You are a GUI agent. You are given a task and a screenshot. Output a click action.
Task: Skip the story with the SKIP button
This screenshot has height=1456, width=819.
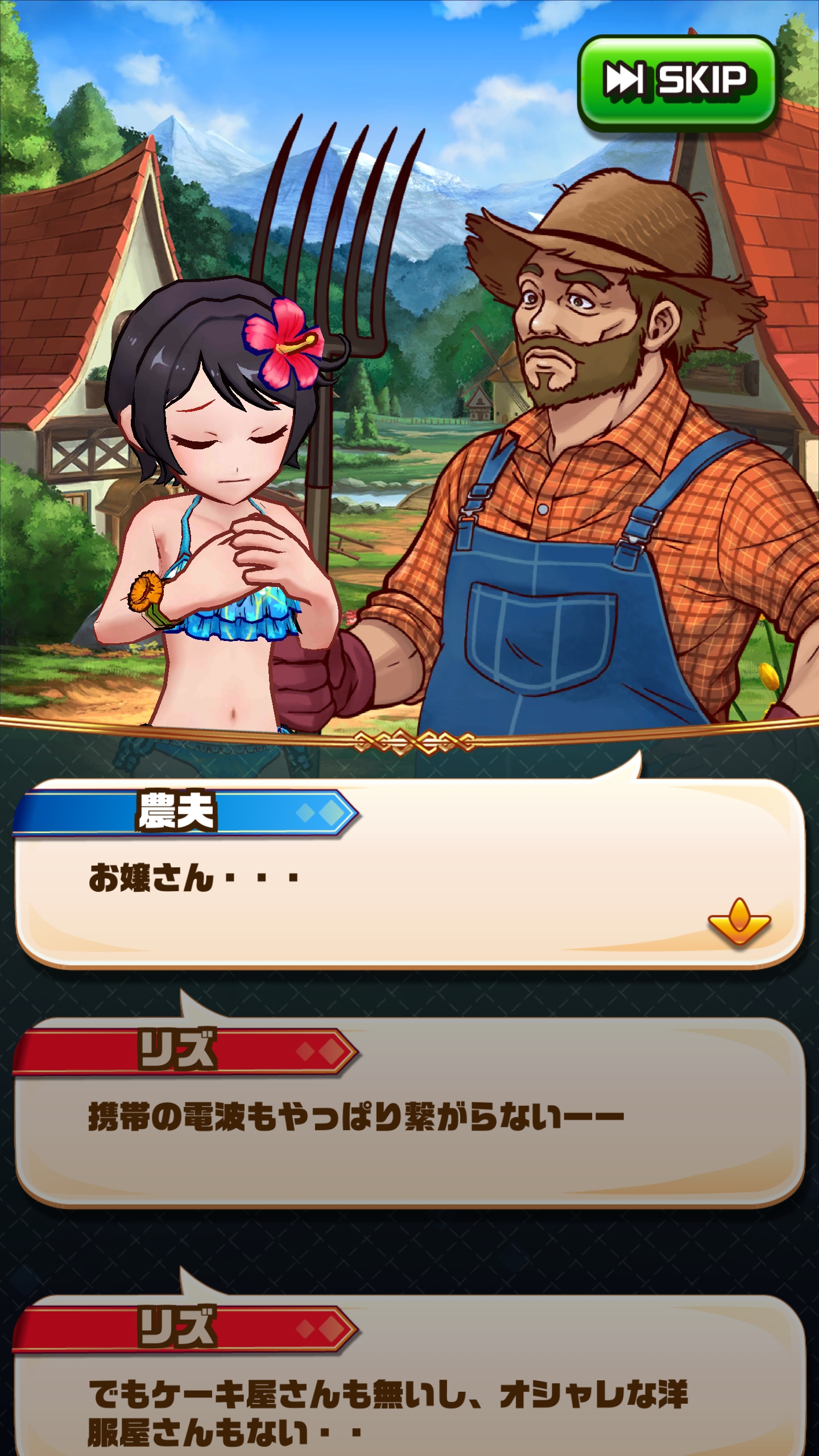(677, 81)
